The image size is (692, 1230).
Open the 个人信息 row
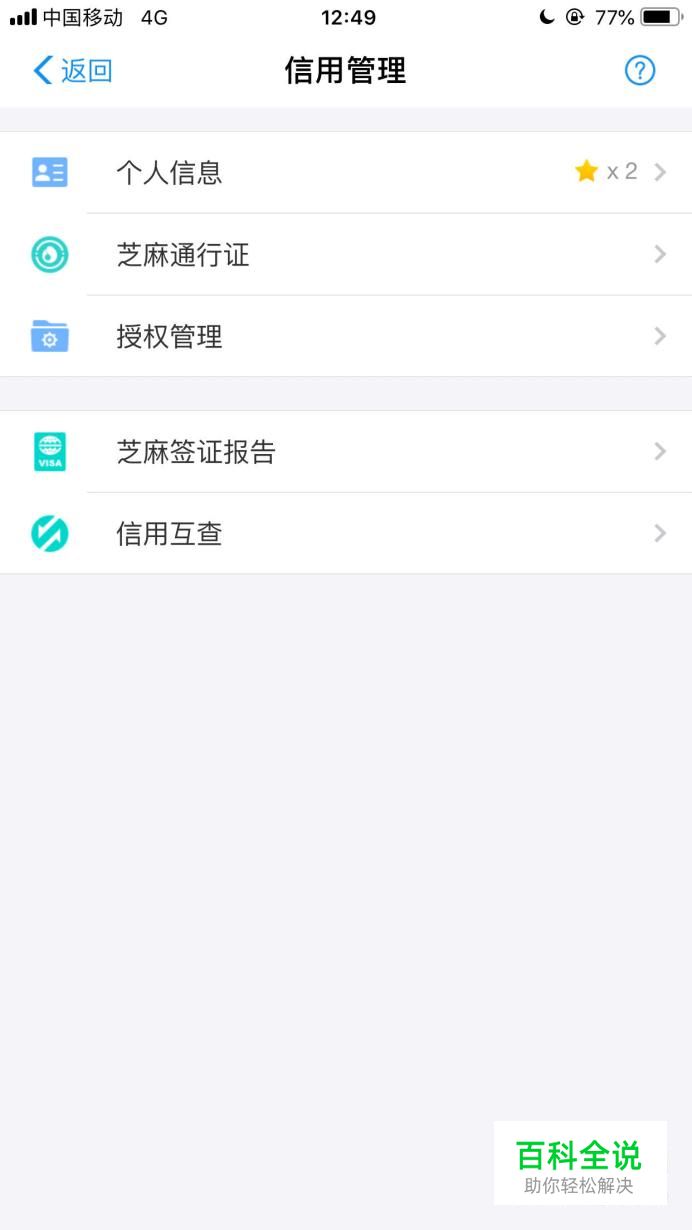point(346,172)
